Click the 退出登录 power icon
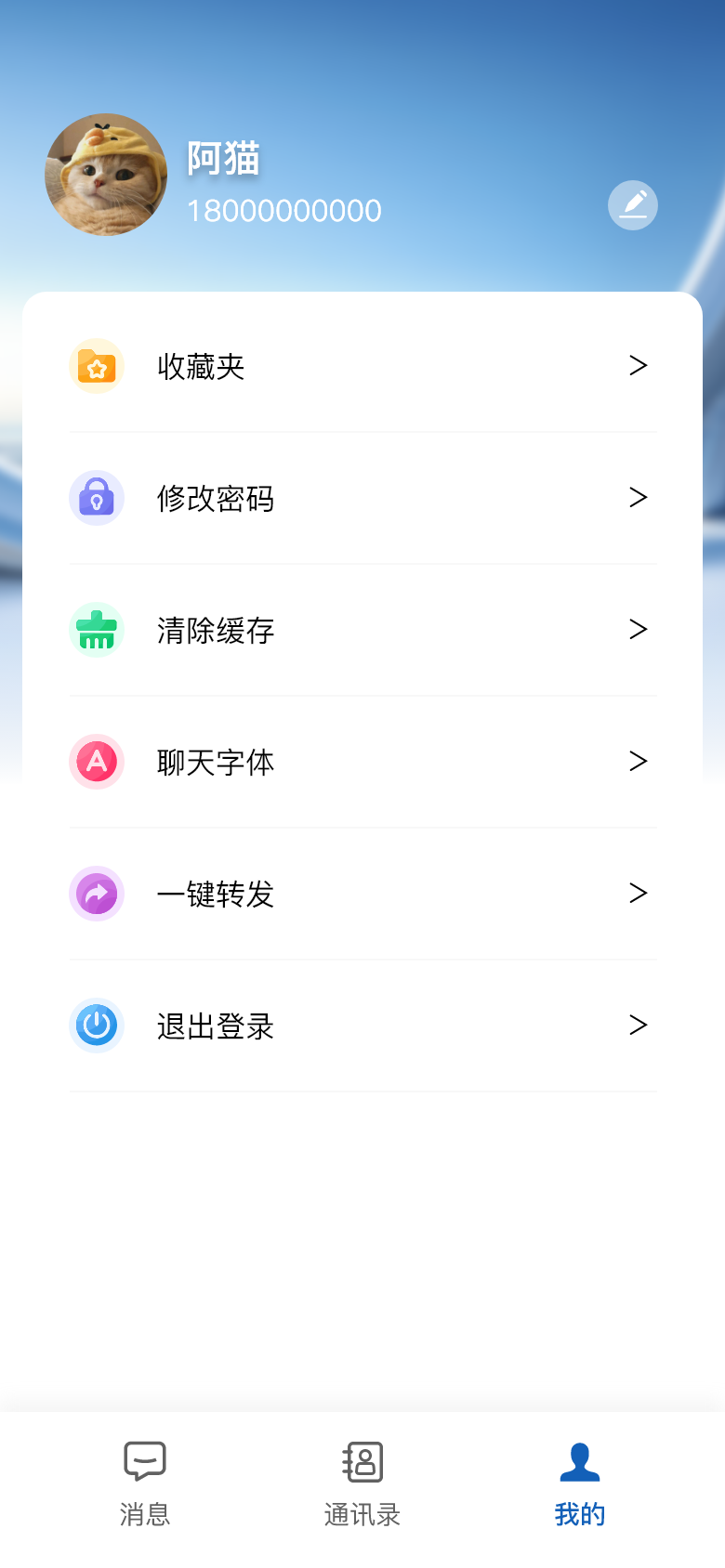The image size is (725, 1568). coord(97,1026)
